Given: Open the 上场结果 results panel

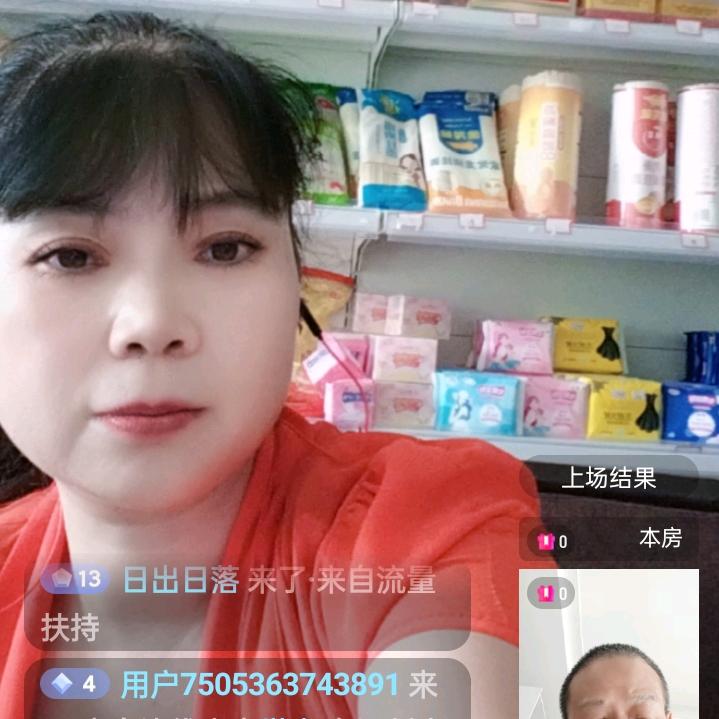Looking at the screenshot, I should tap(608, 478).
